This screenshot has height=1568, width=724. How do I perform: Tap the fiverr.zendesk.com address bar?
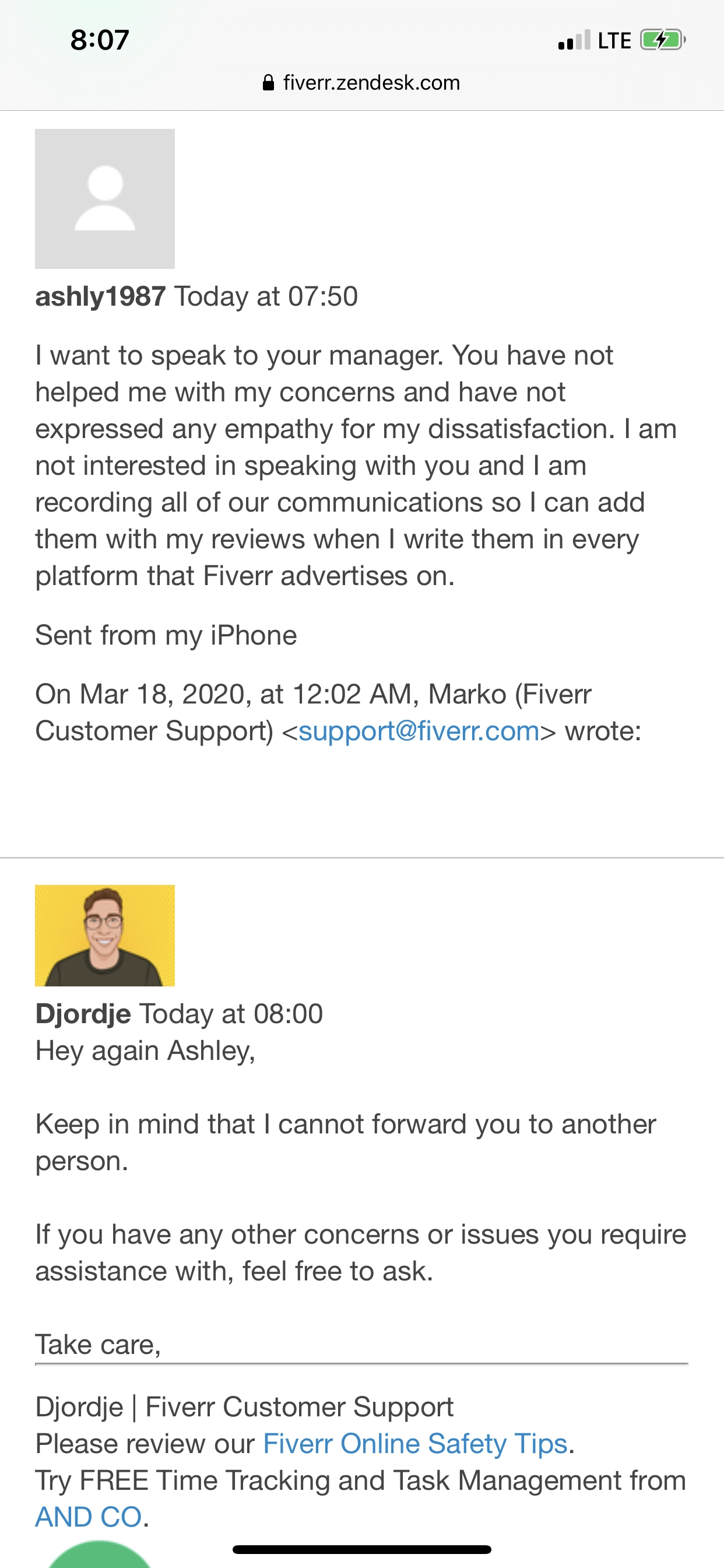361,82
